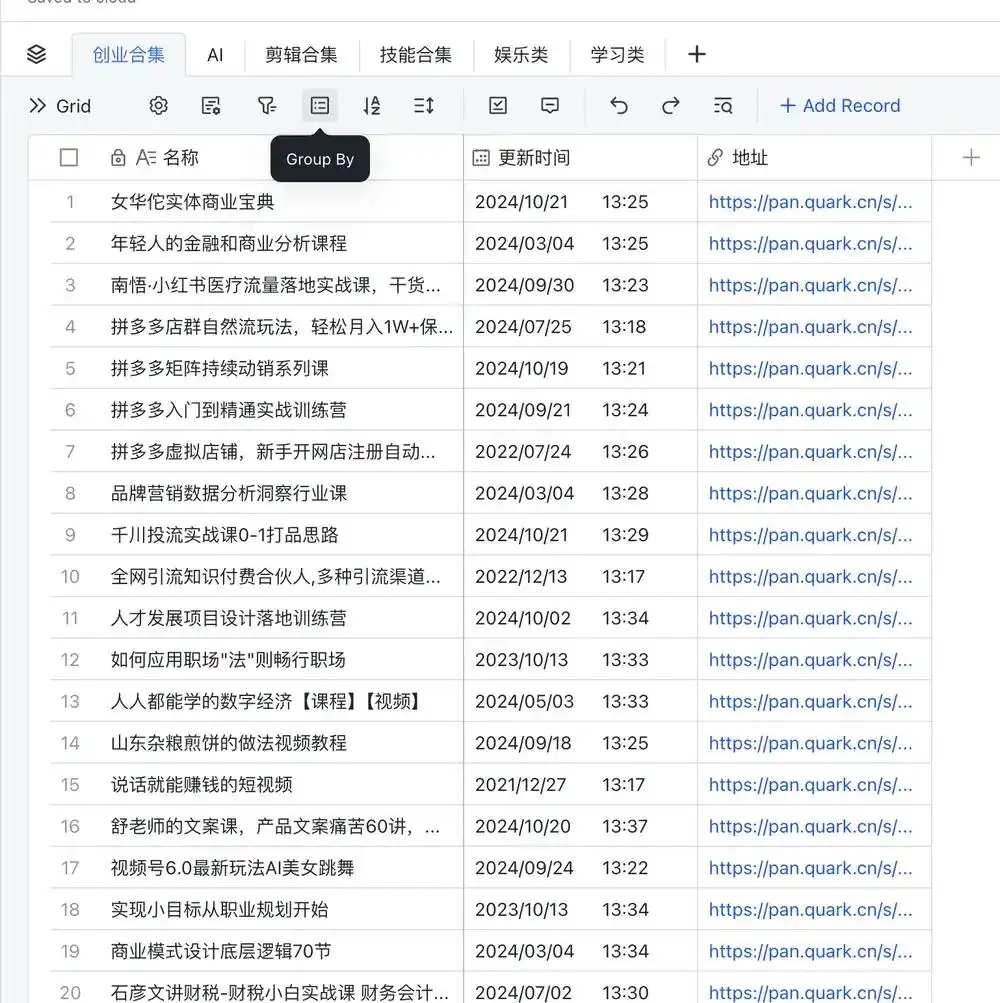Add a new sheet tab

(697, 54)
